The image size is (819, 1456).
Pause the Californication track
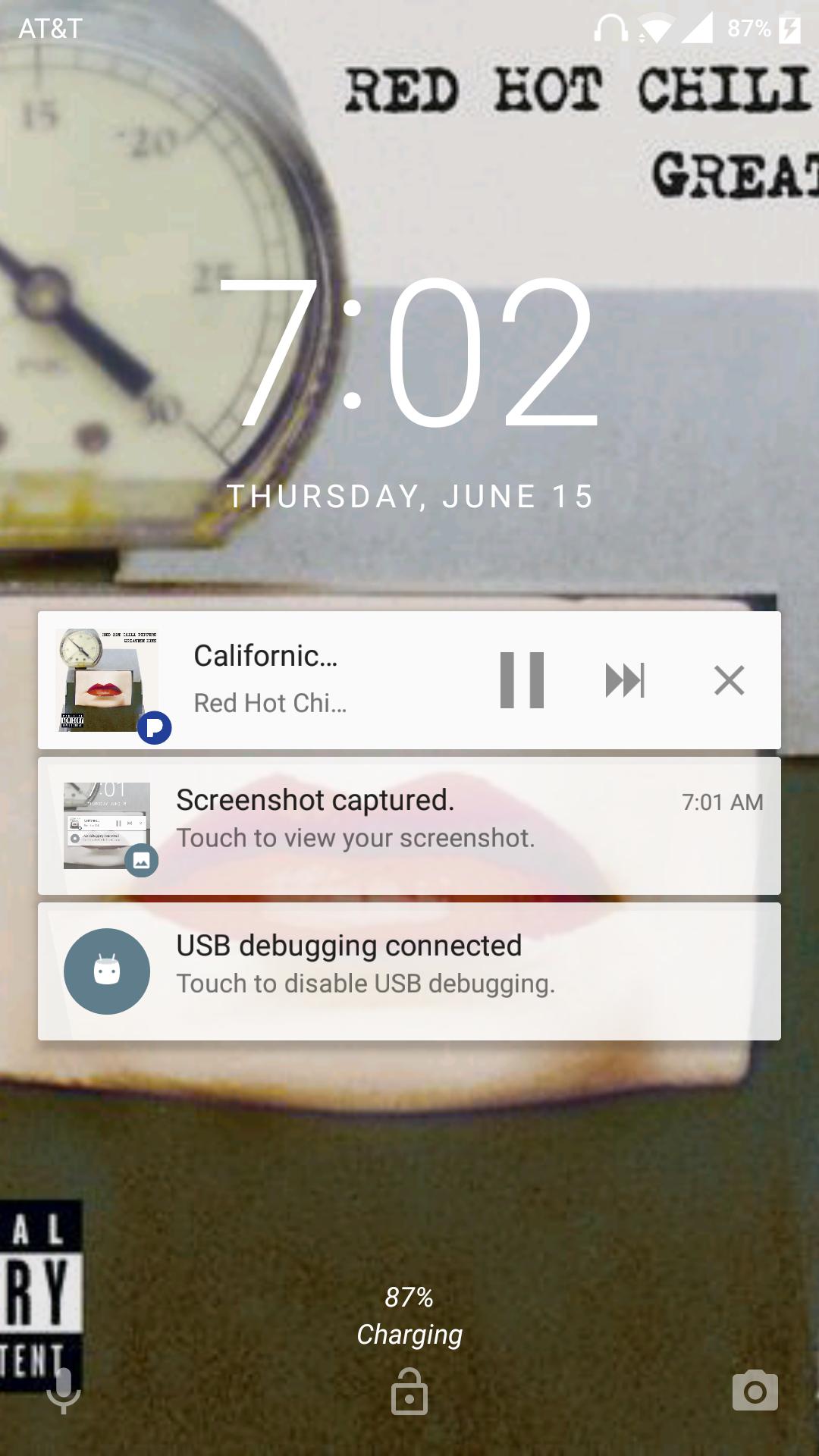522,679
